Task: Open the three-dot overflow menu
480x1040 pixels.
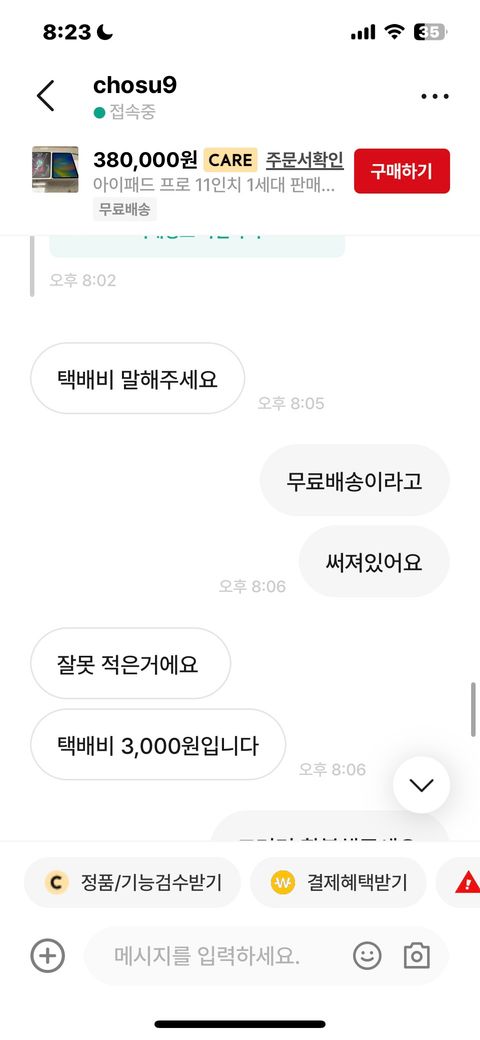Action: [434, 96]
